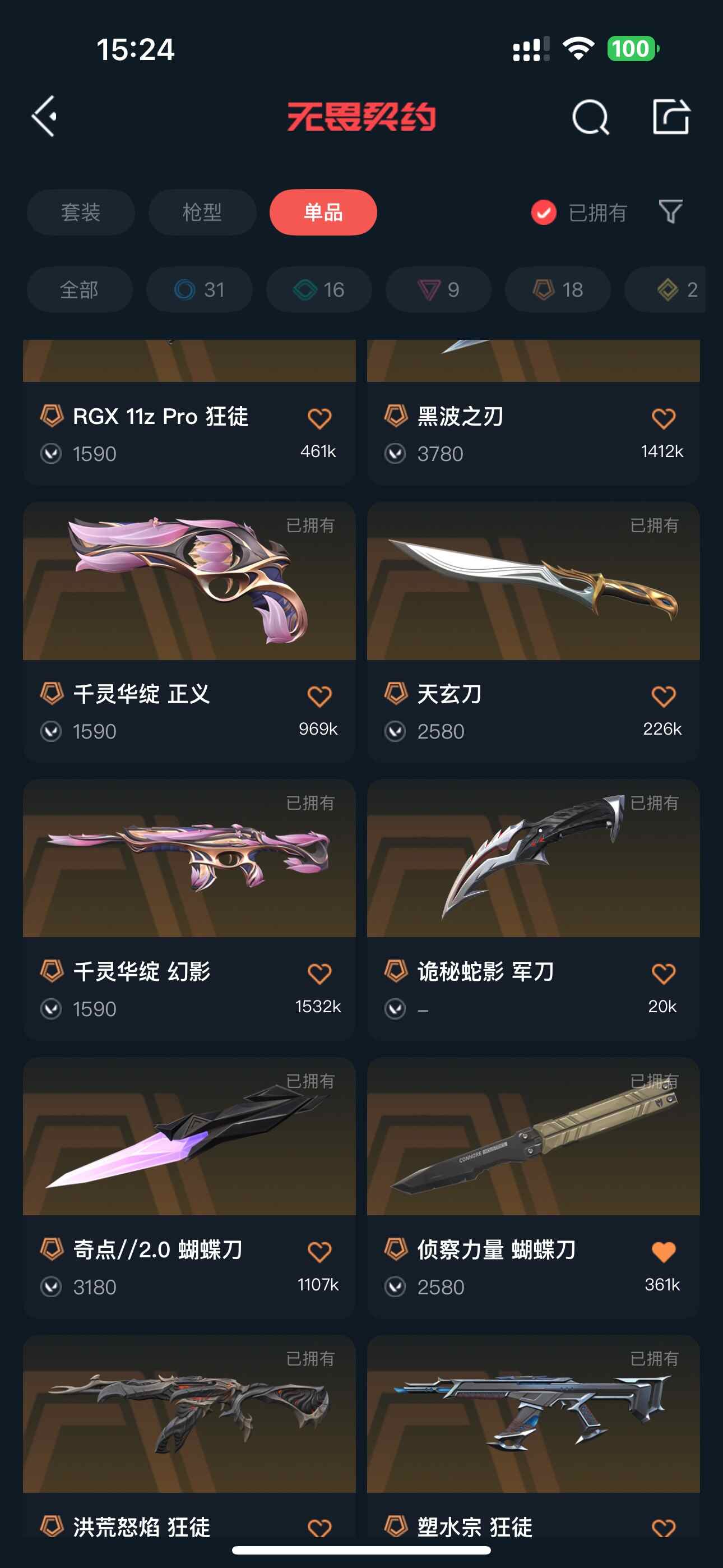Open the funnel filter options
The height and width of the screenshot is (1568, 723).
coord(670,212)
